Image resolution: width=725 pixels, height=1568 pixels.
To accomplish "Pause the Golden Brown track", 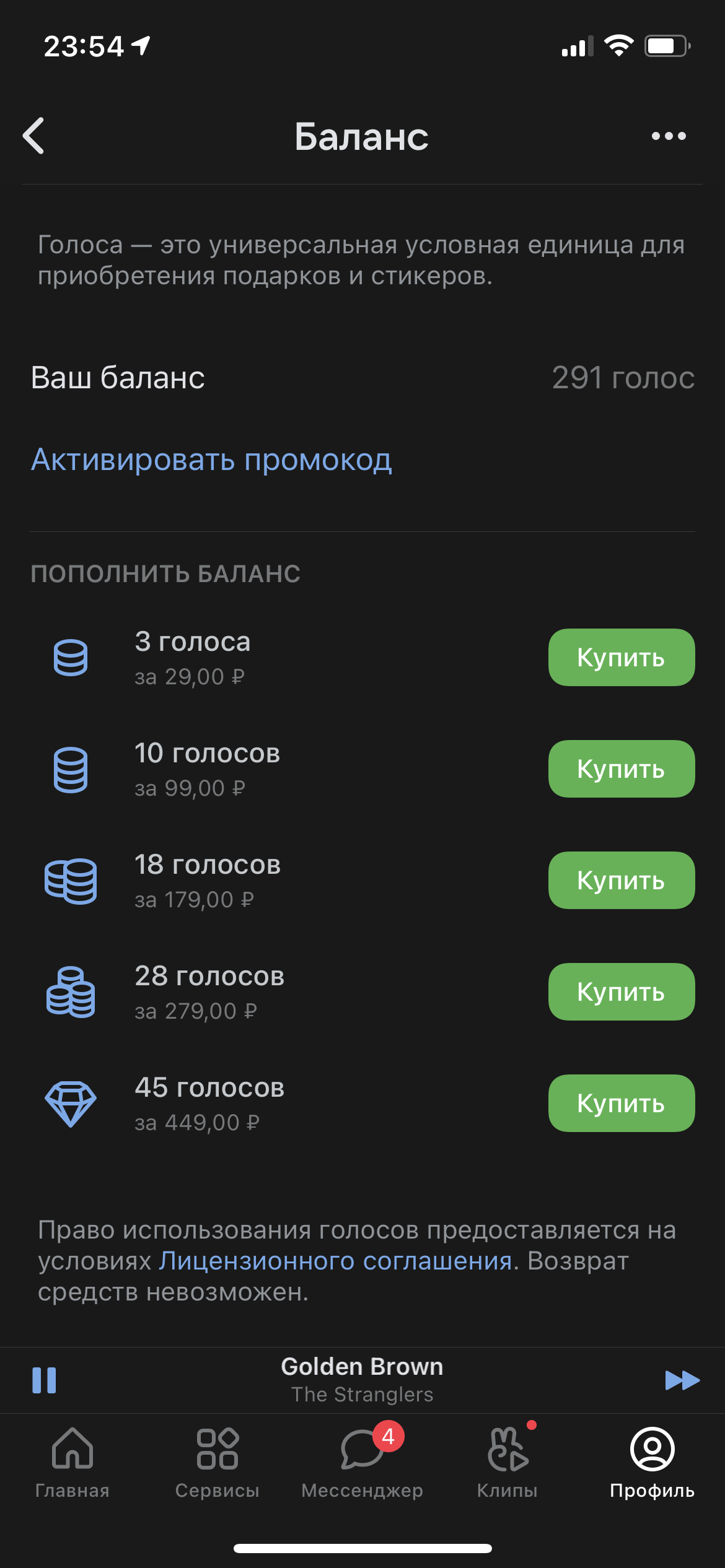I will 44,1380.
